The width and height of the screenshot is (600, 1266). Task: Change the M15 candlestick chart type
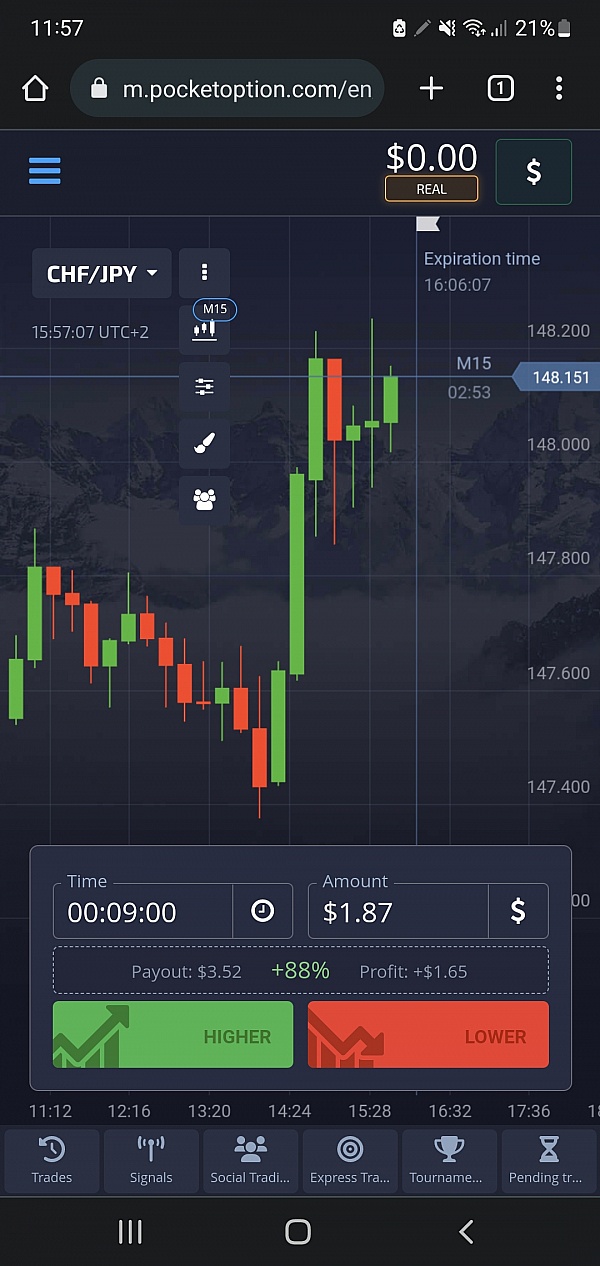click(x=205, y=328)
